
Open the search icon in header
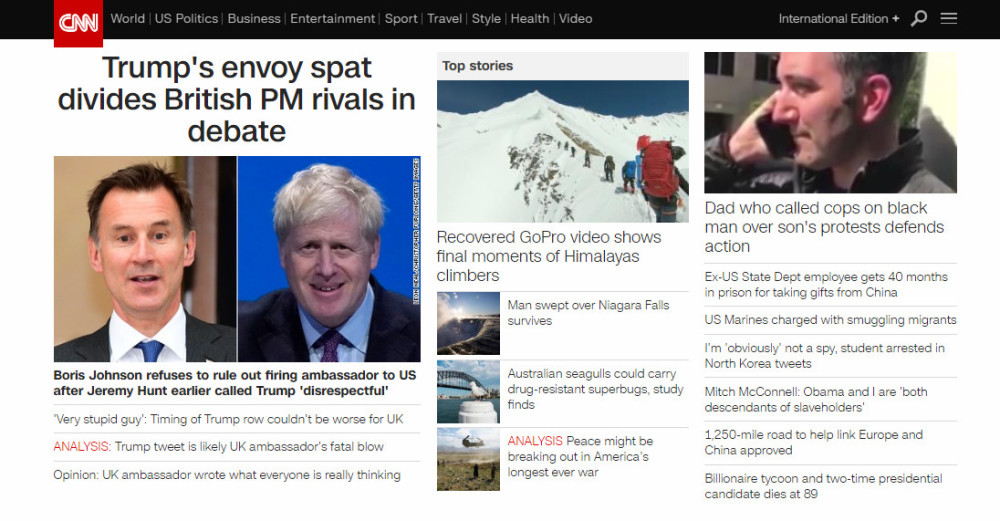click(x=920, y=18)
